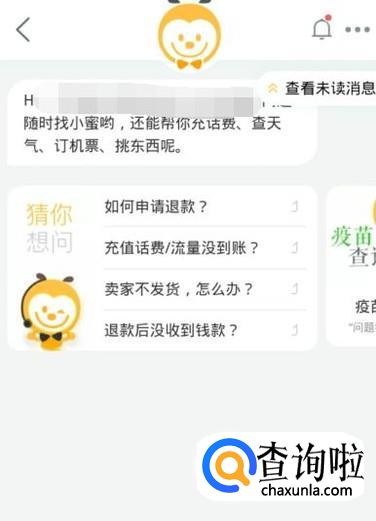
Task: Choose 卖家不发货，怎么办？ question
Action: pos(205,289)
